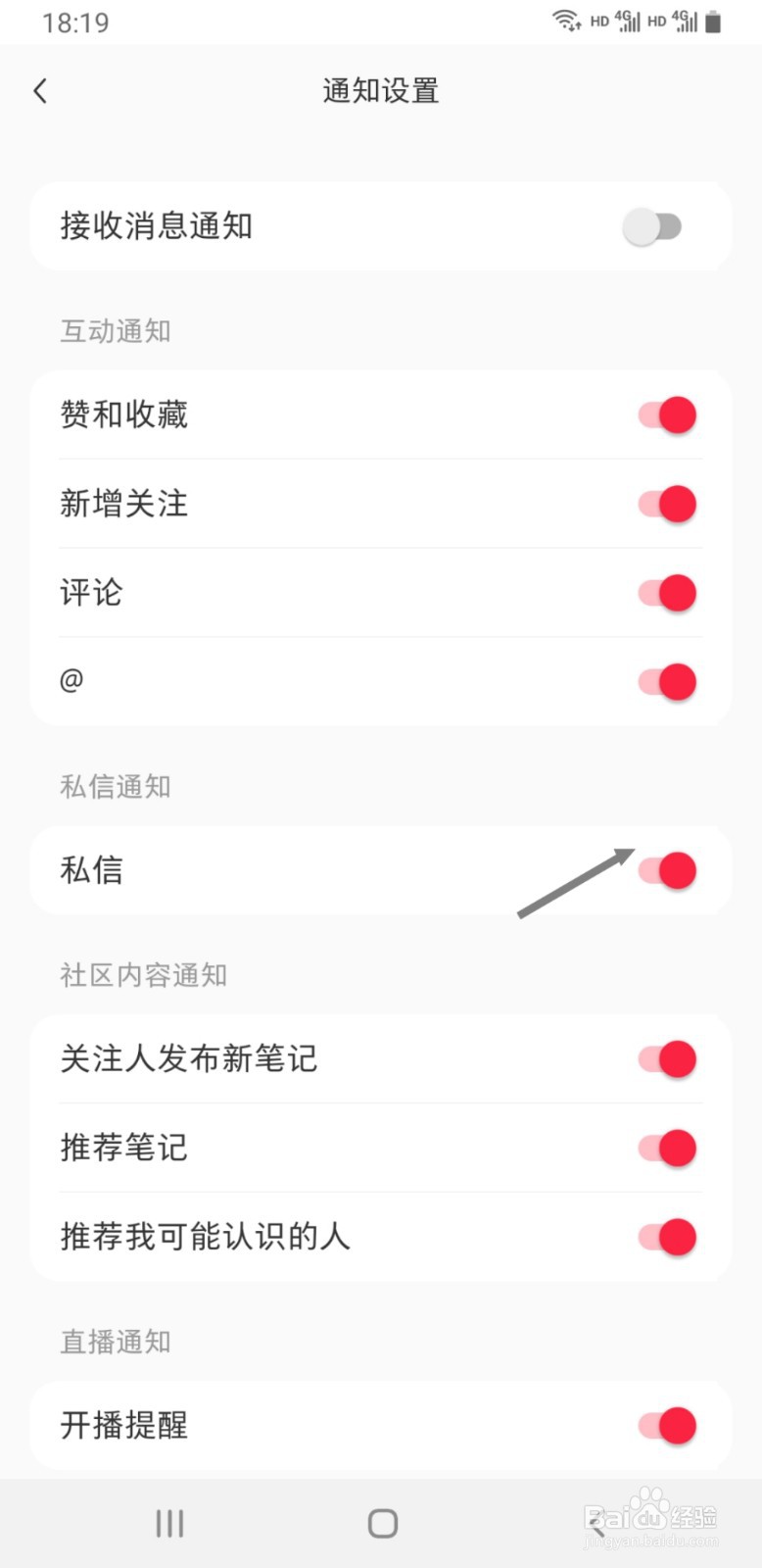Image resolution: width=762 pixels, height=1568 pixels.
Task: Enable 接收消息通知 master switch
Action: tap(653, 226)
